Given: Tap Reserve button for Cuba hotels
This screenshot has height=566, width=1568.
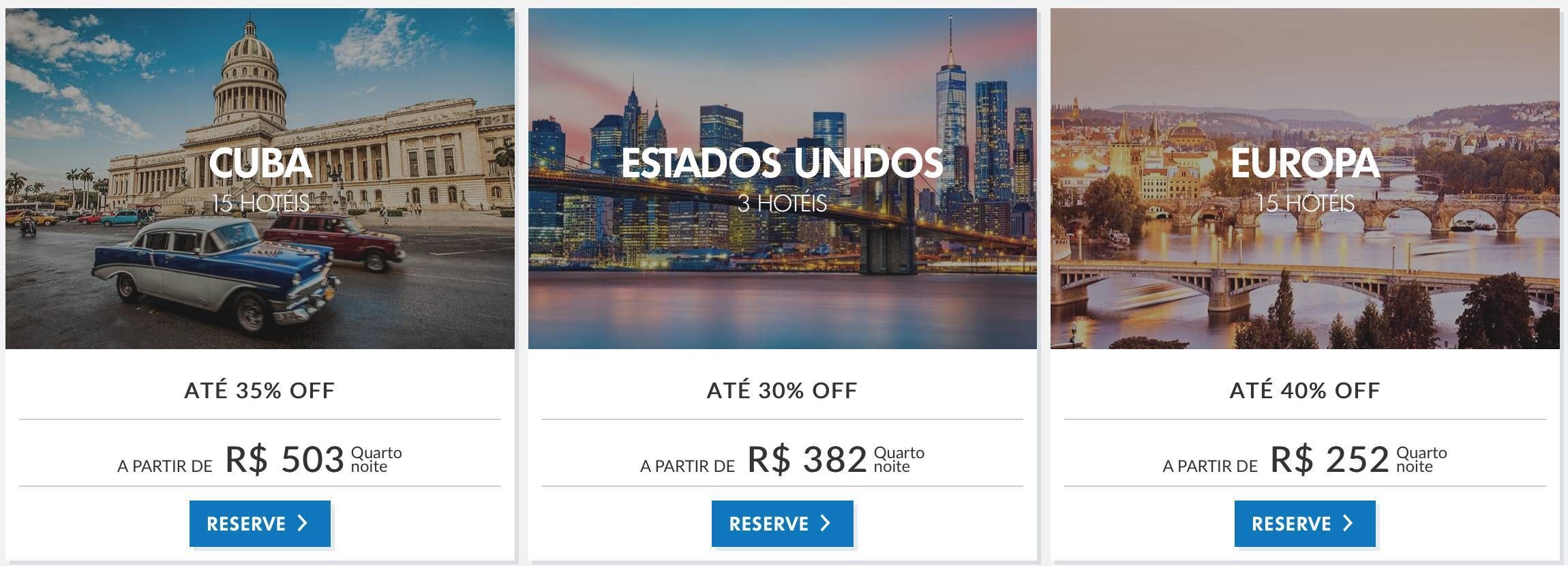Looking at the screenshot, I should (260, 524).
